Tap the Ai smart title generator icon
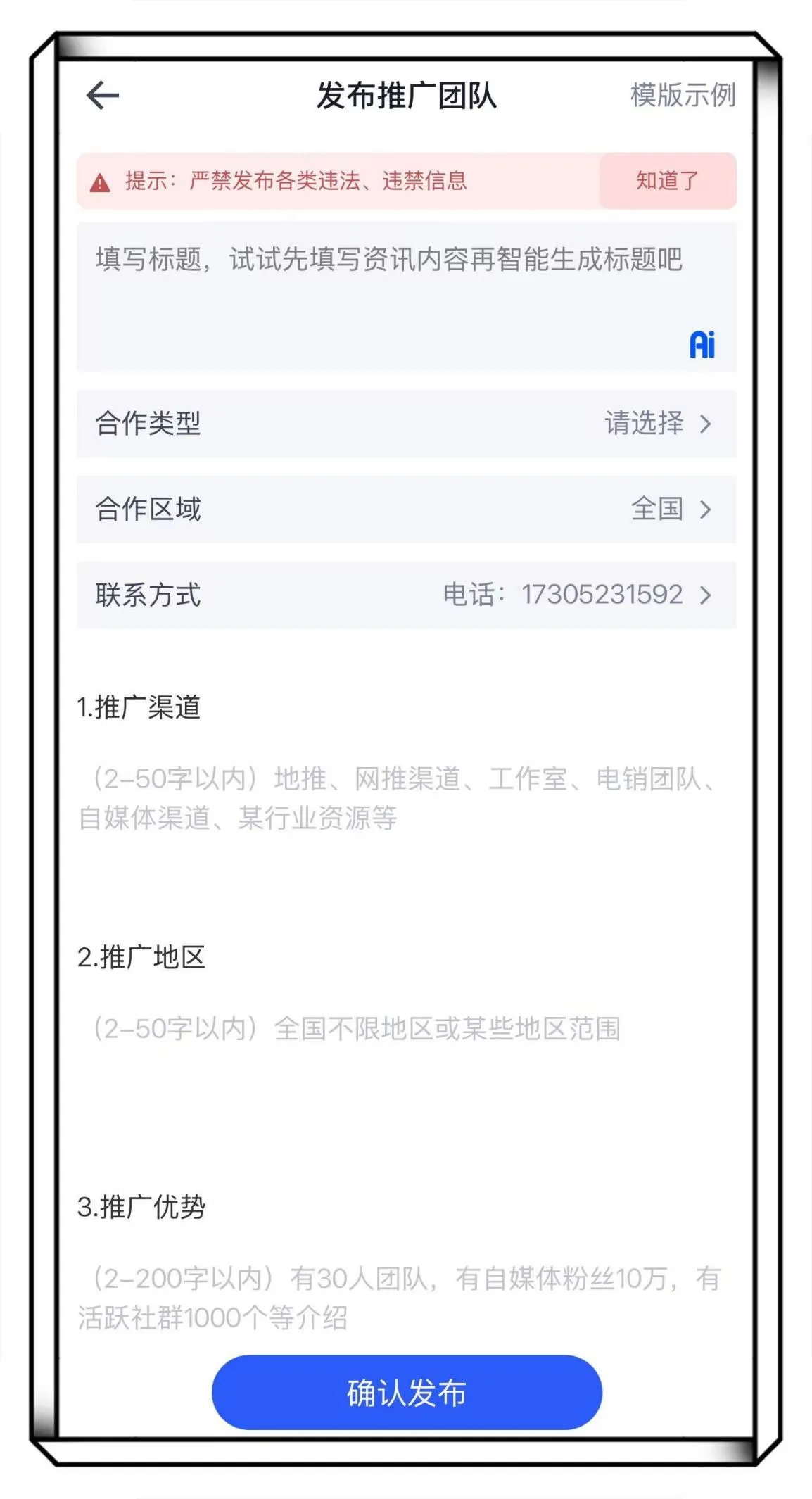Image resolution: width=812 pixels, height=1499 pixels. [x=702, y=343]
